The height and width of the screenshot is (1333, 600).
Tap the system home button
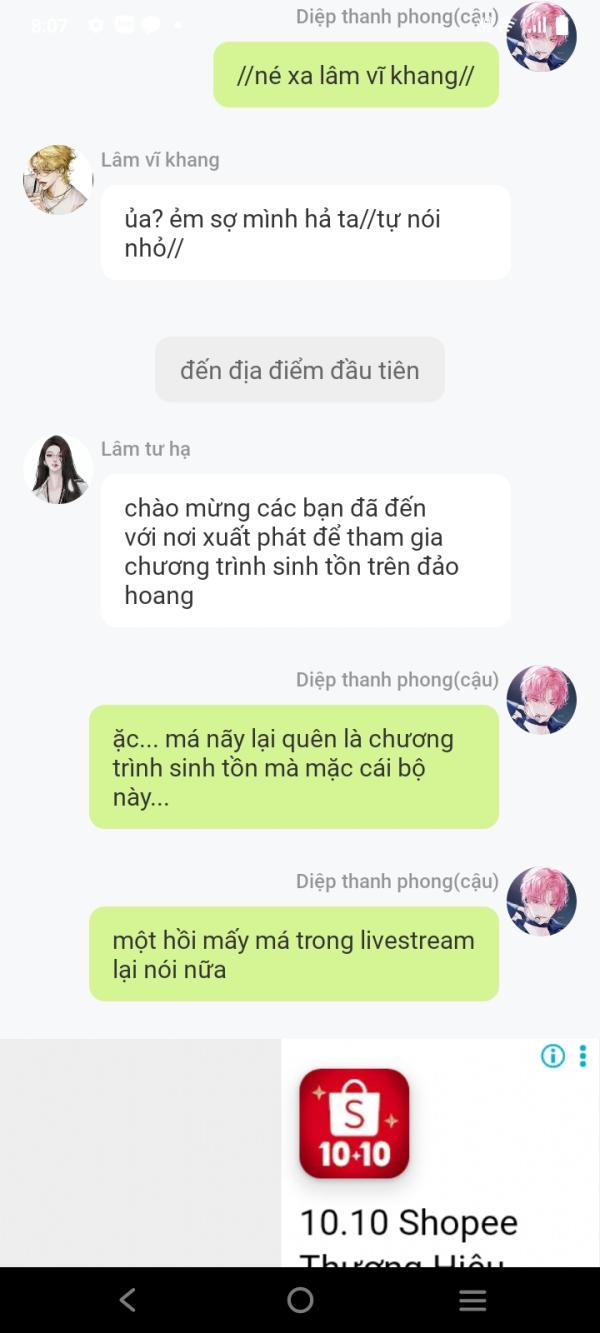point(300,1299)
